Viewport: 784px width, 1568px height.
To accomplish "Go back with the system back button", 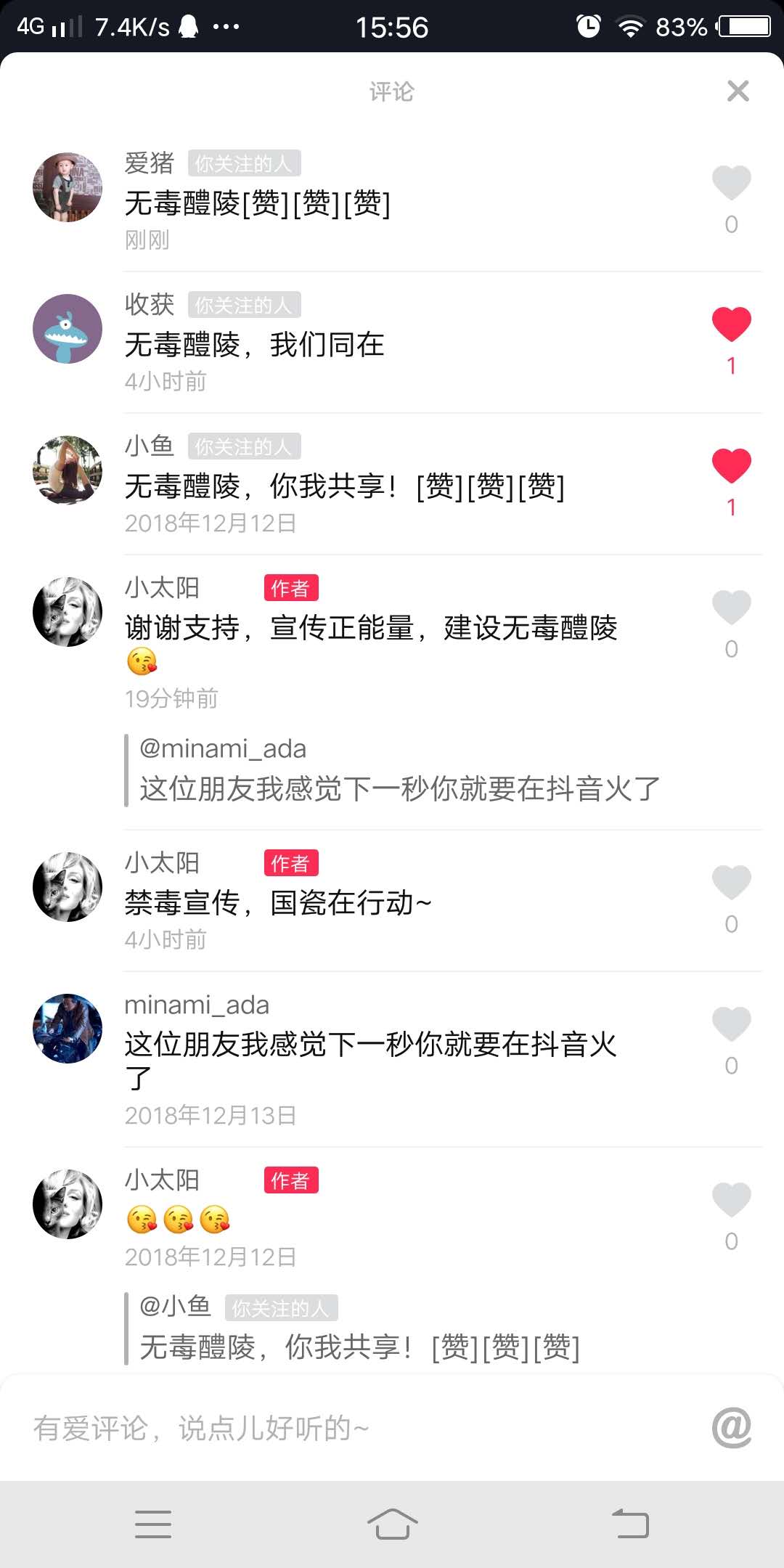I will click(630, 1524).
